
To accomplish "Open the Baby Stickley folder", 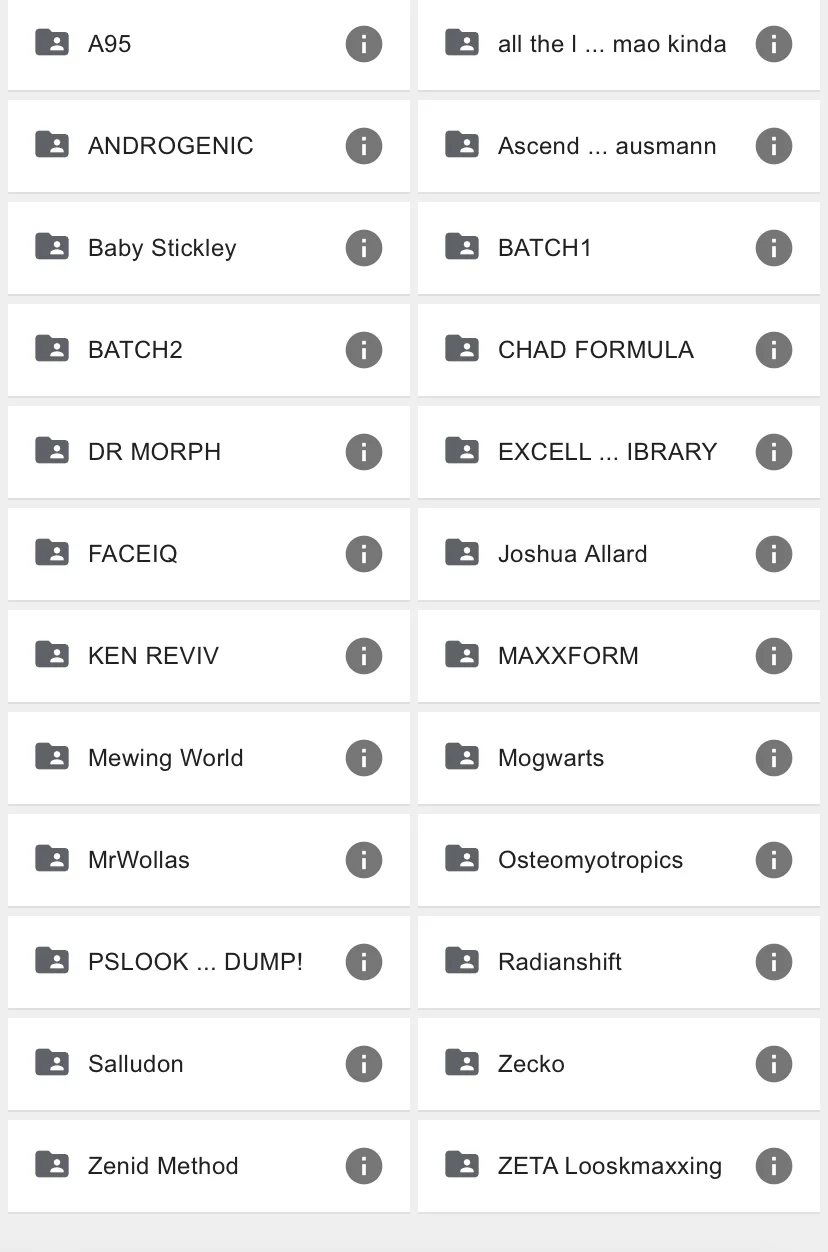I will (162, 248).
